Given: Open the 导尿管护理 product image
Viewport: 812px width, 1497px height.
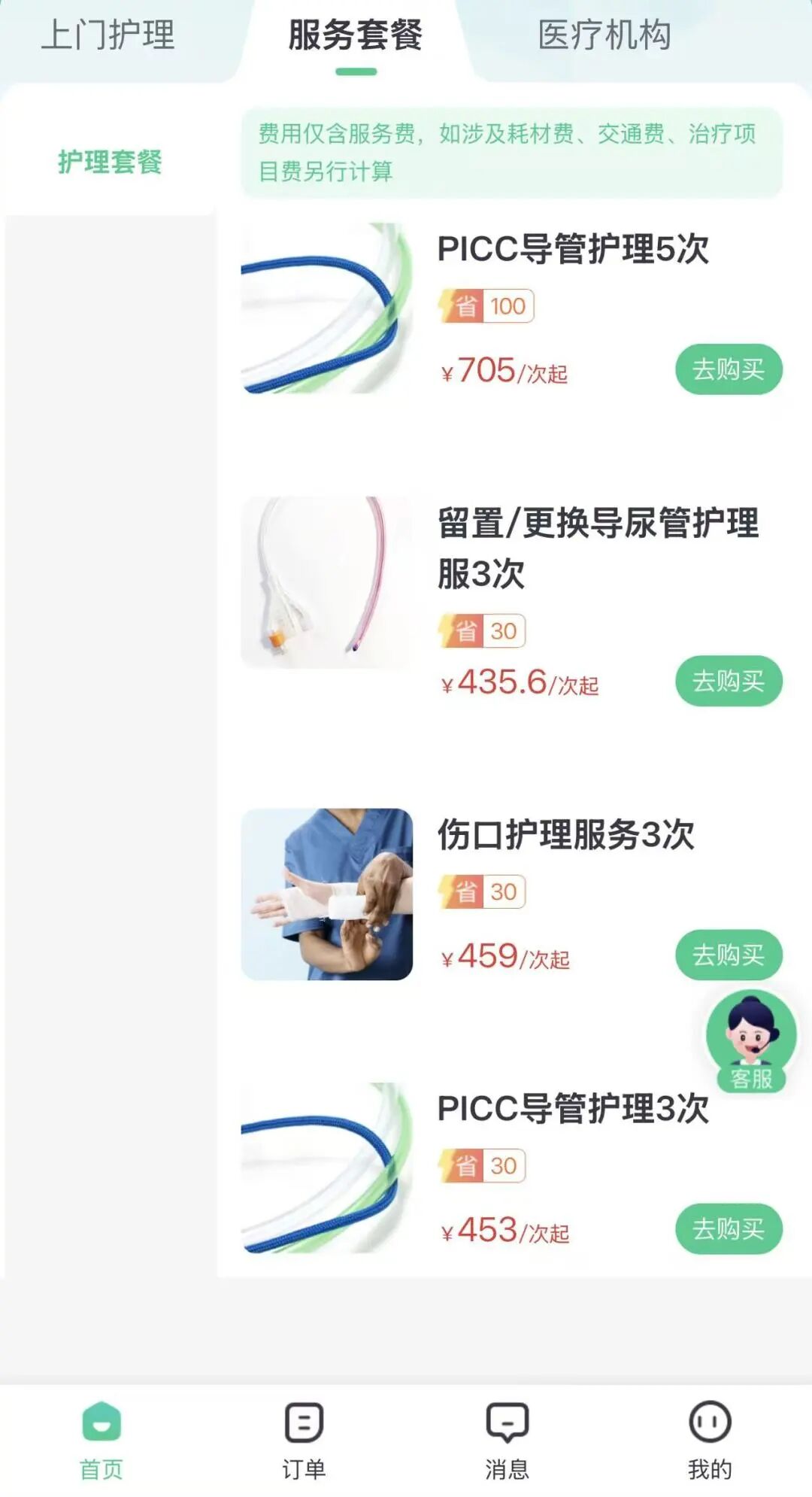Looking at the screenshot, I should coord(327,582).
